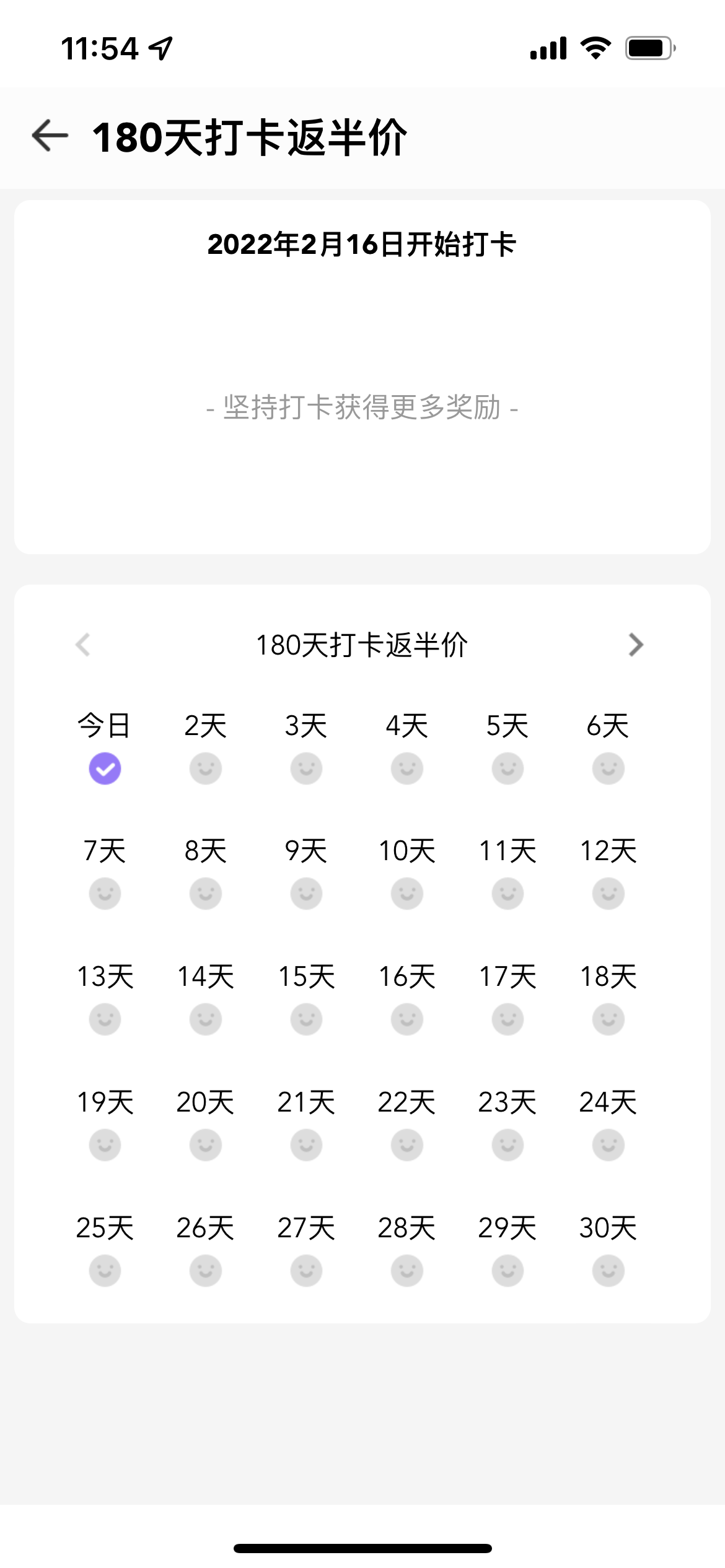Screen dimensions: 725x1568
Task: Tap the smiley icon under 15天
Action: coord(306,1018)
